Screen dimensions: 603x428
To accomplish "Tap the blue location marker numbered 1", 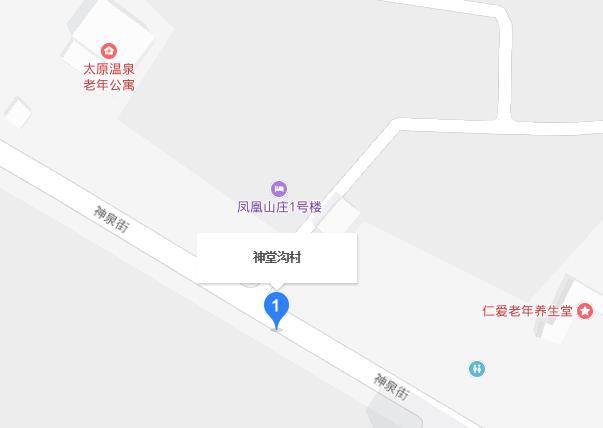I will (276, 307).
